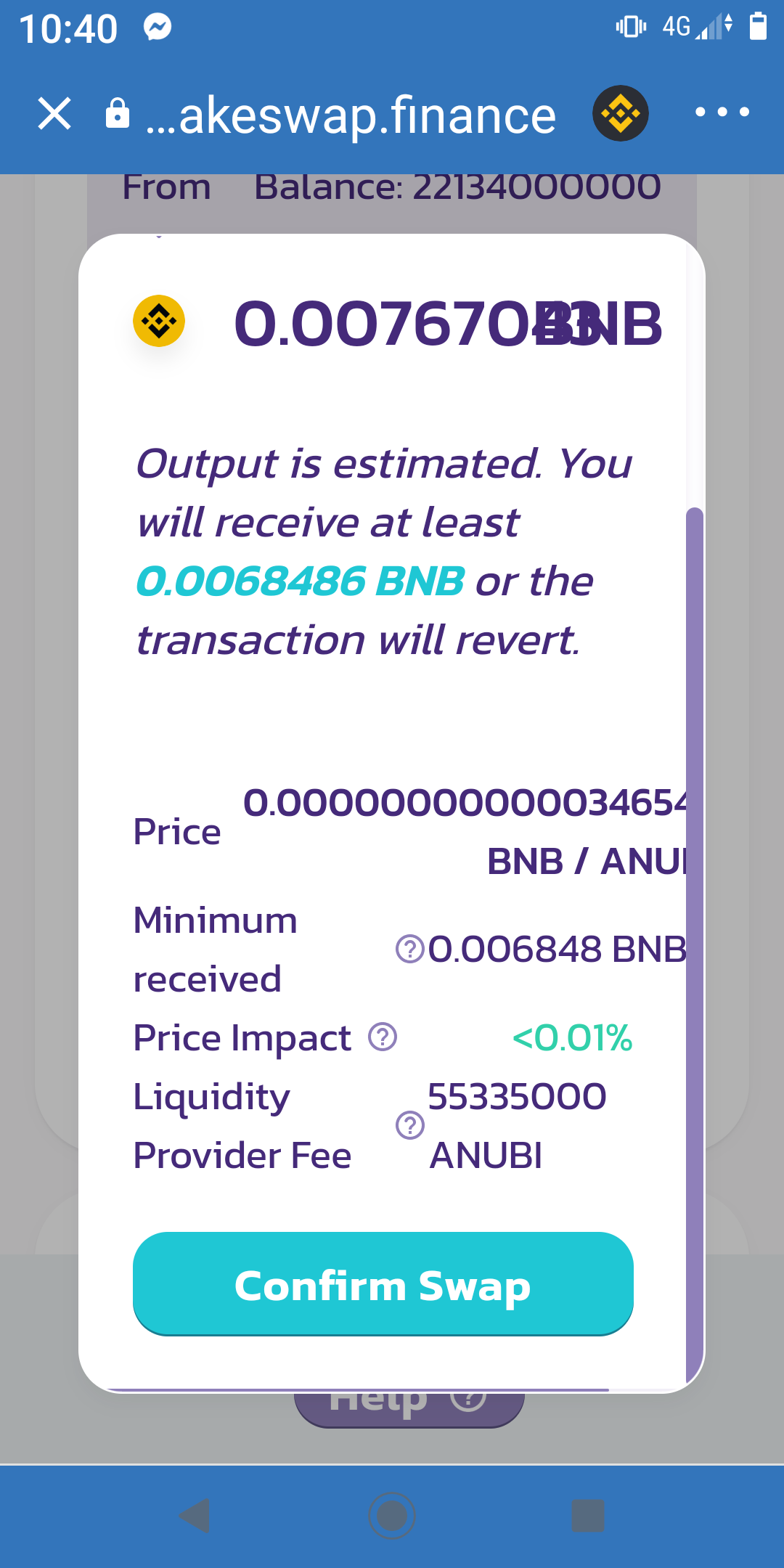Show help for Liquidity Provider Fee
784x1568 pixels.
(x=410, y=1125)
